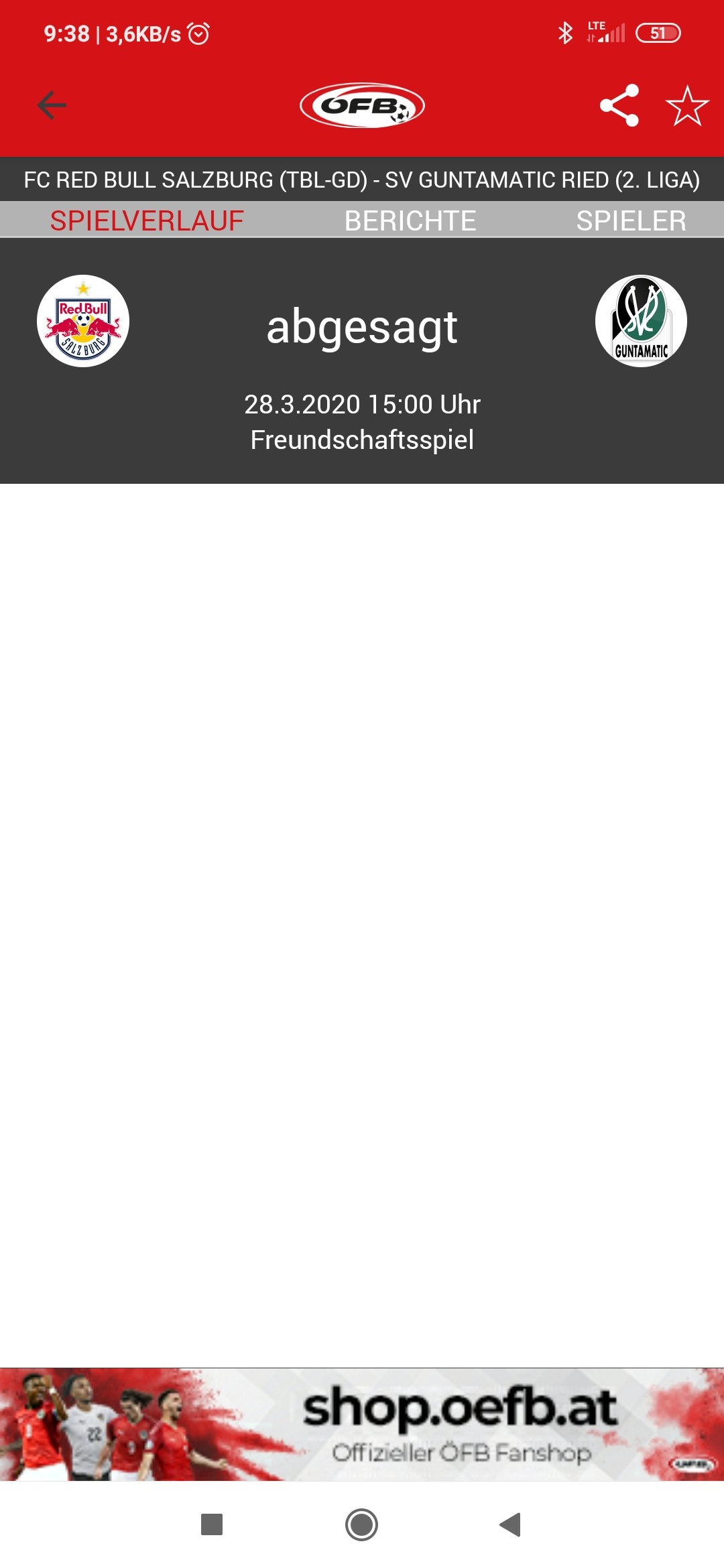Switch to the Spieler tab
Screen dimensions: 724x1568
point(631,220)
